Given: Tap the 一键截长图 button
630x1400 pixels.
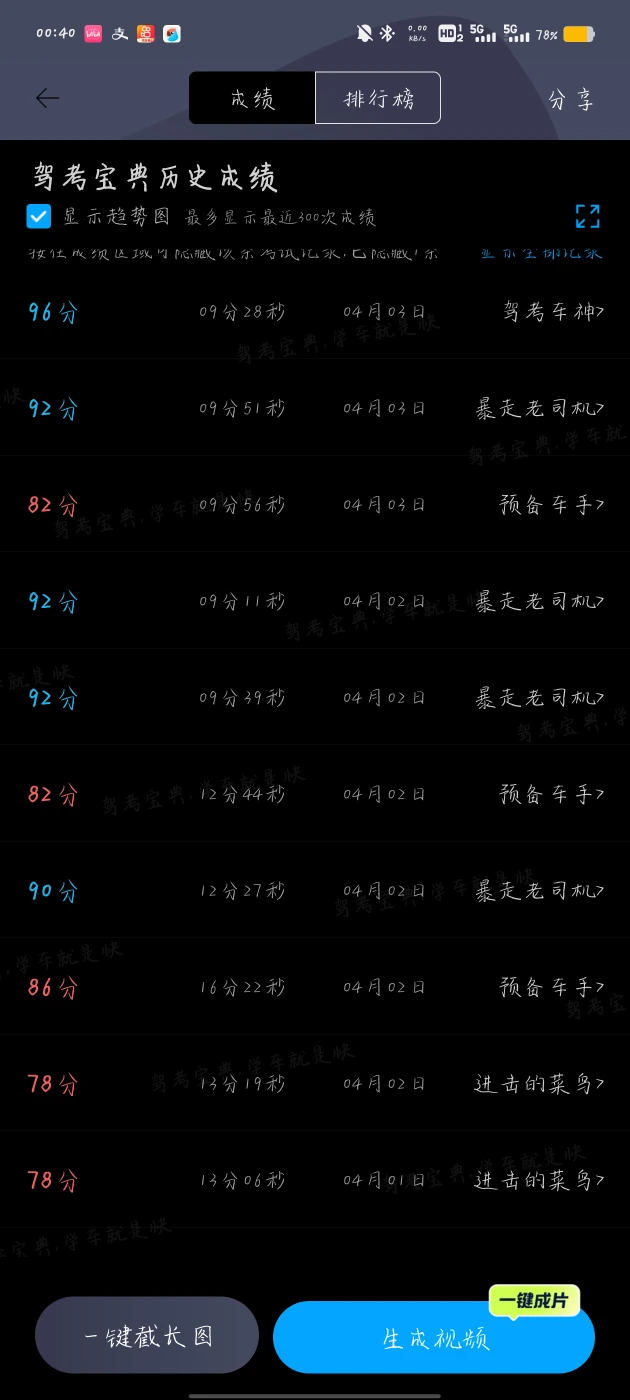Looking at the screenshot, I should pos(147,1336).
